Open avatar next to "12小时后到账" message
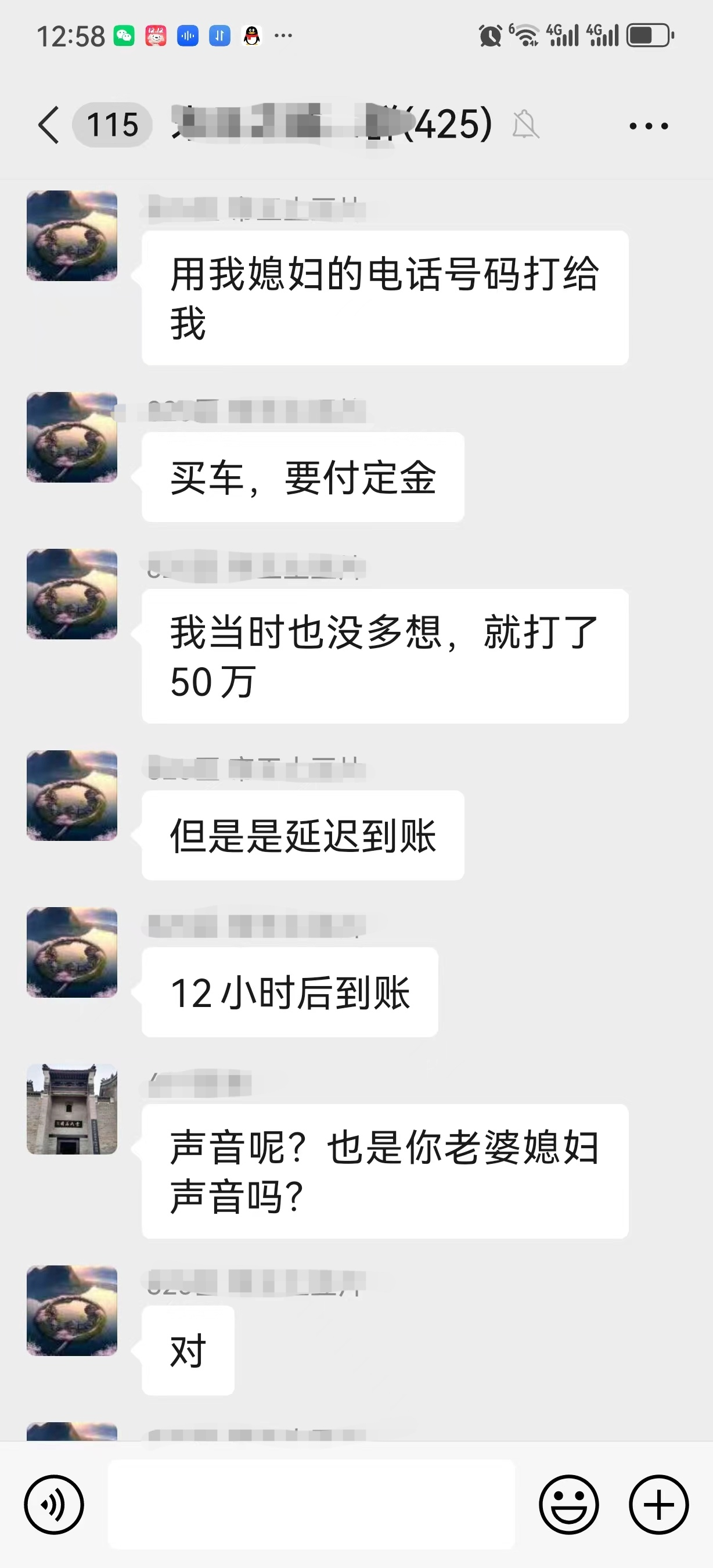Viewport: 713px width, 1568px height. [x=72, y=952]
